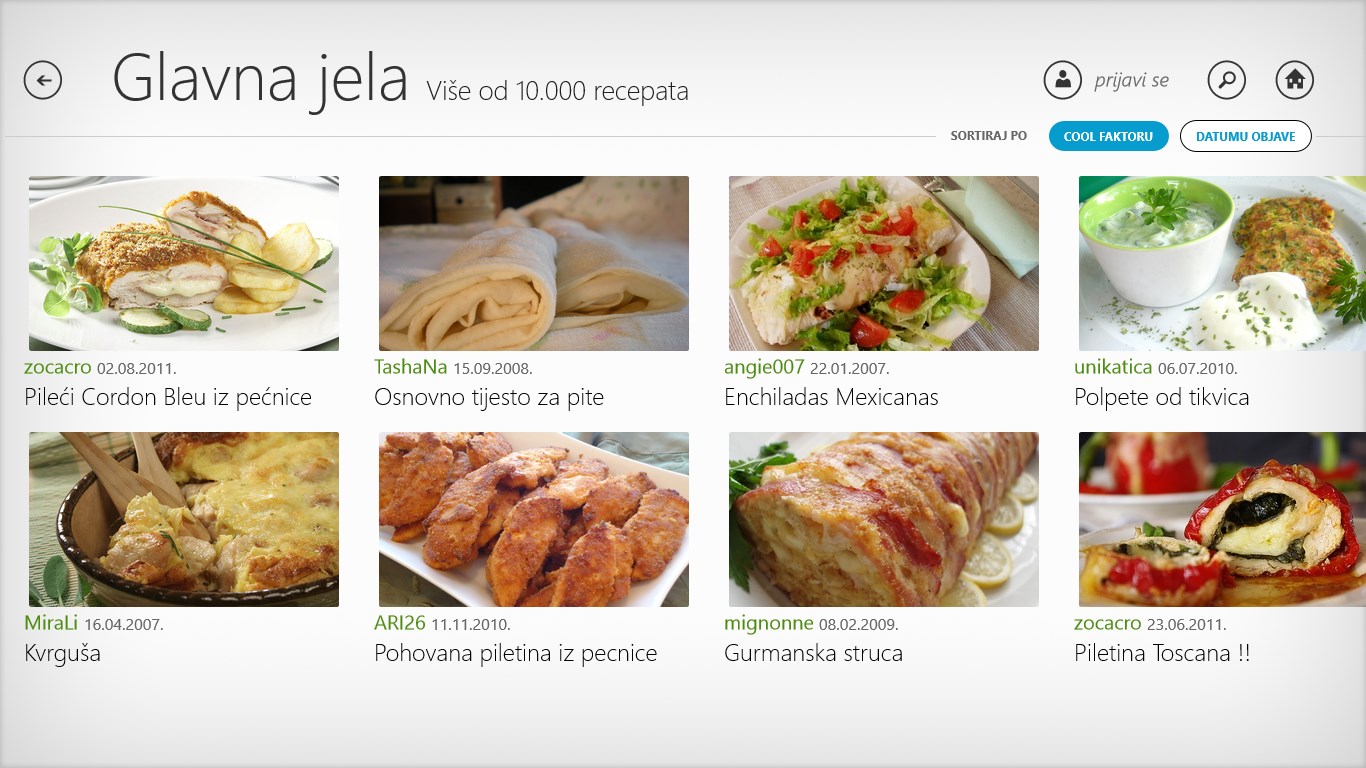Go back with the arrow icon
This screenshot has width=1366, height=768.
pyautogui.click(x=43, y=80)
